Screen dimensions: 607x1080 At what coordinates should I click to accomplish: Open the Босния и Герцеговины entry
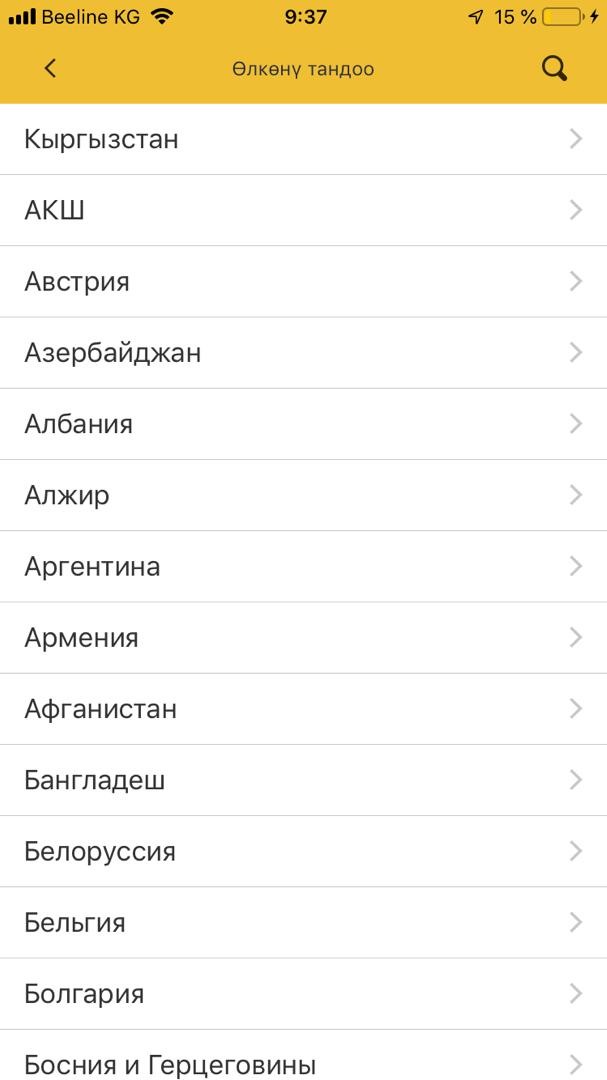click(x=303, y=1060)
